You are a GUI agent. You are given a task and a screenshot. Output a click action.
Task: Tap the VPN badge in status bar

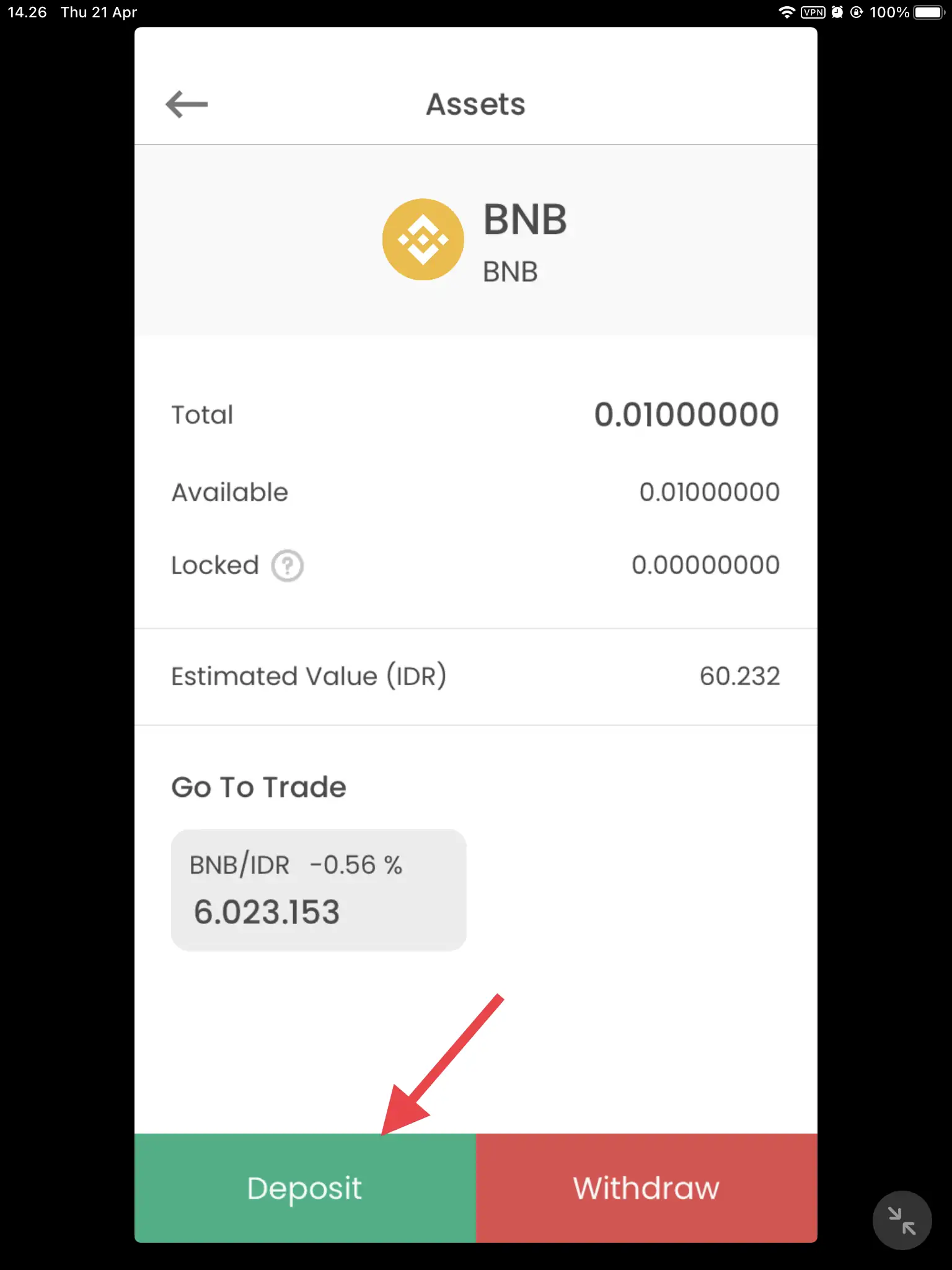tap(813, 12)
